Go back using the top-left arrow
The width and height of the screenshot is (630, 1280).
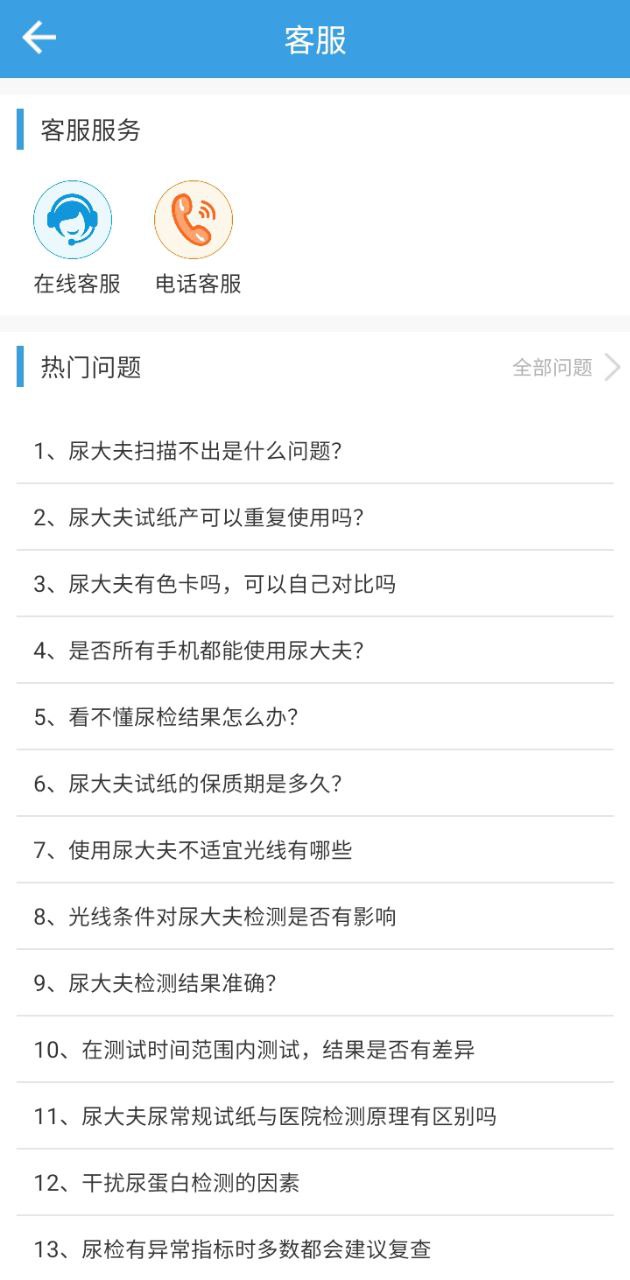(x=39, y=39)
